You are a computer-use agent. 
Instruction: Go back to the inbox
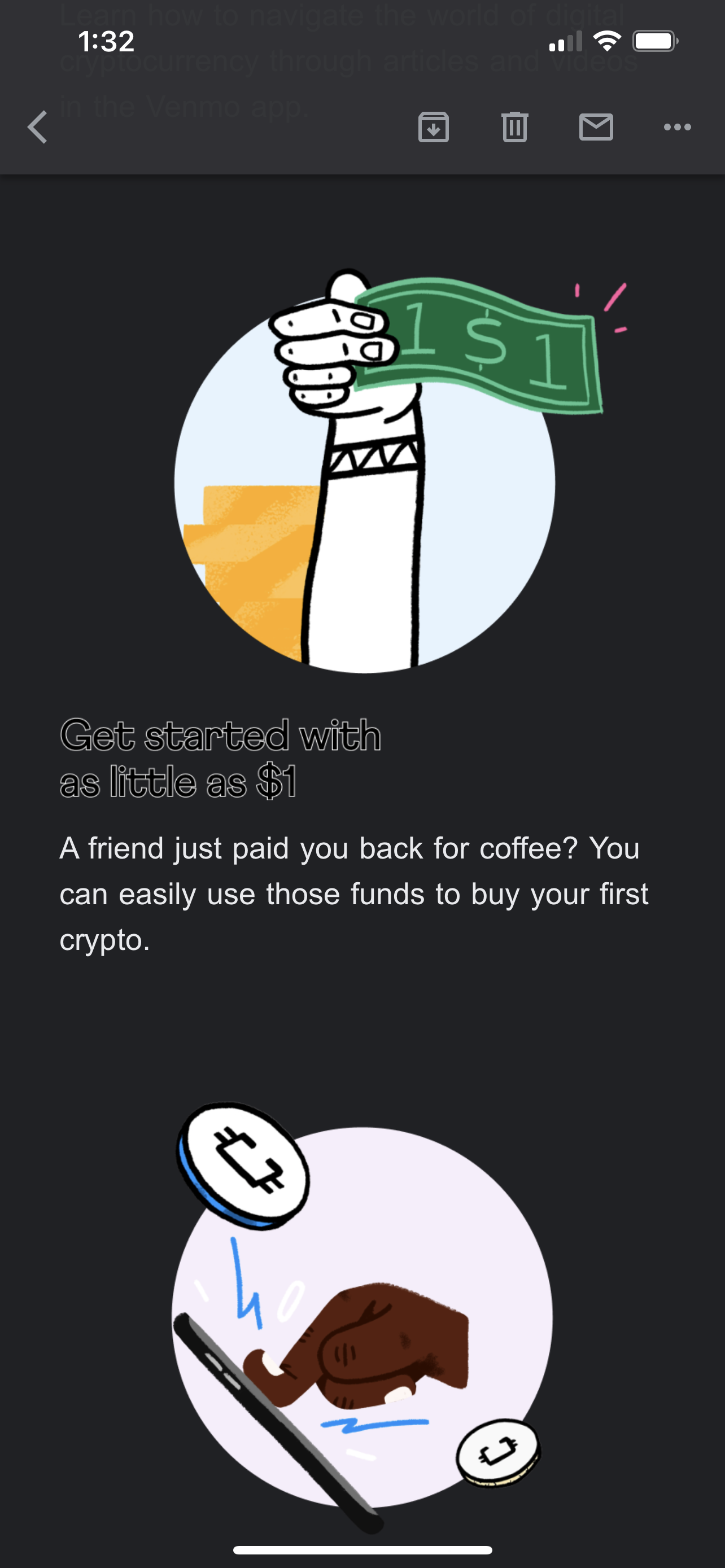[38, 127]
